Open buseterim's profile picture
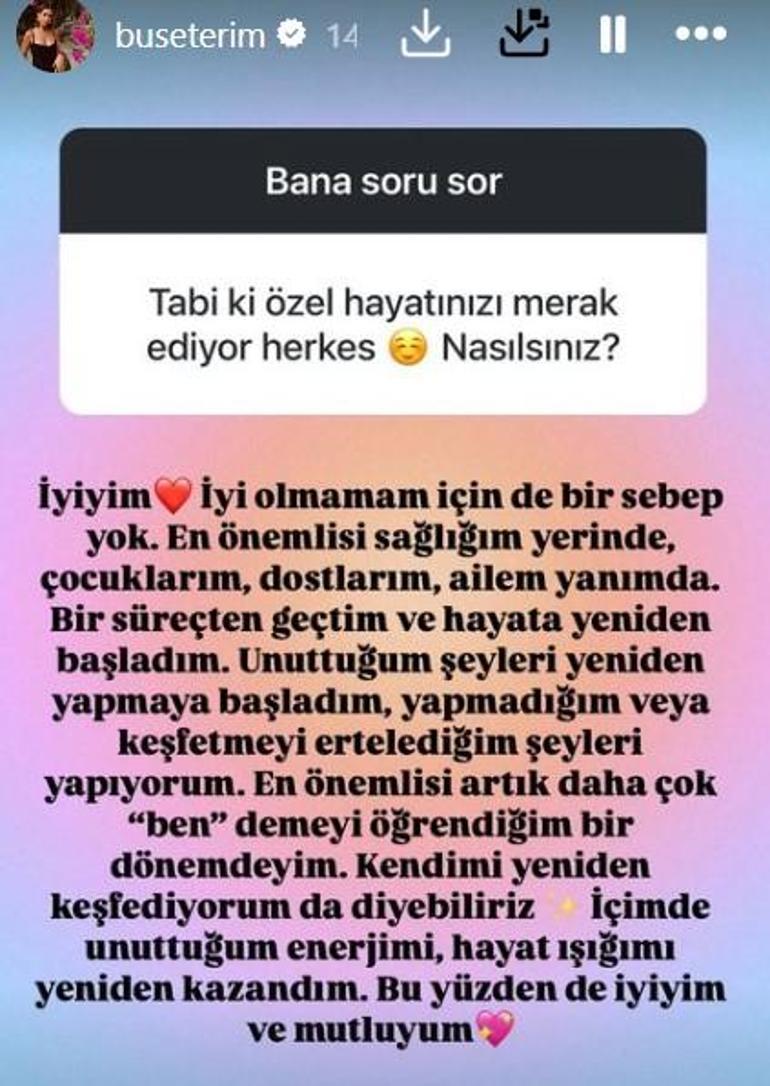 pos(55,35)
